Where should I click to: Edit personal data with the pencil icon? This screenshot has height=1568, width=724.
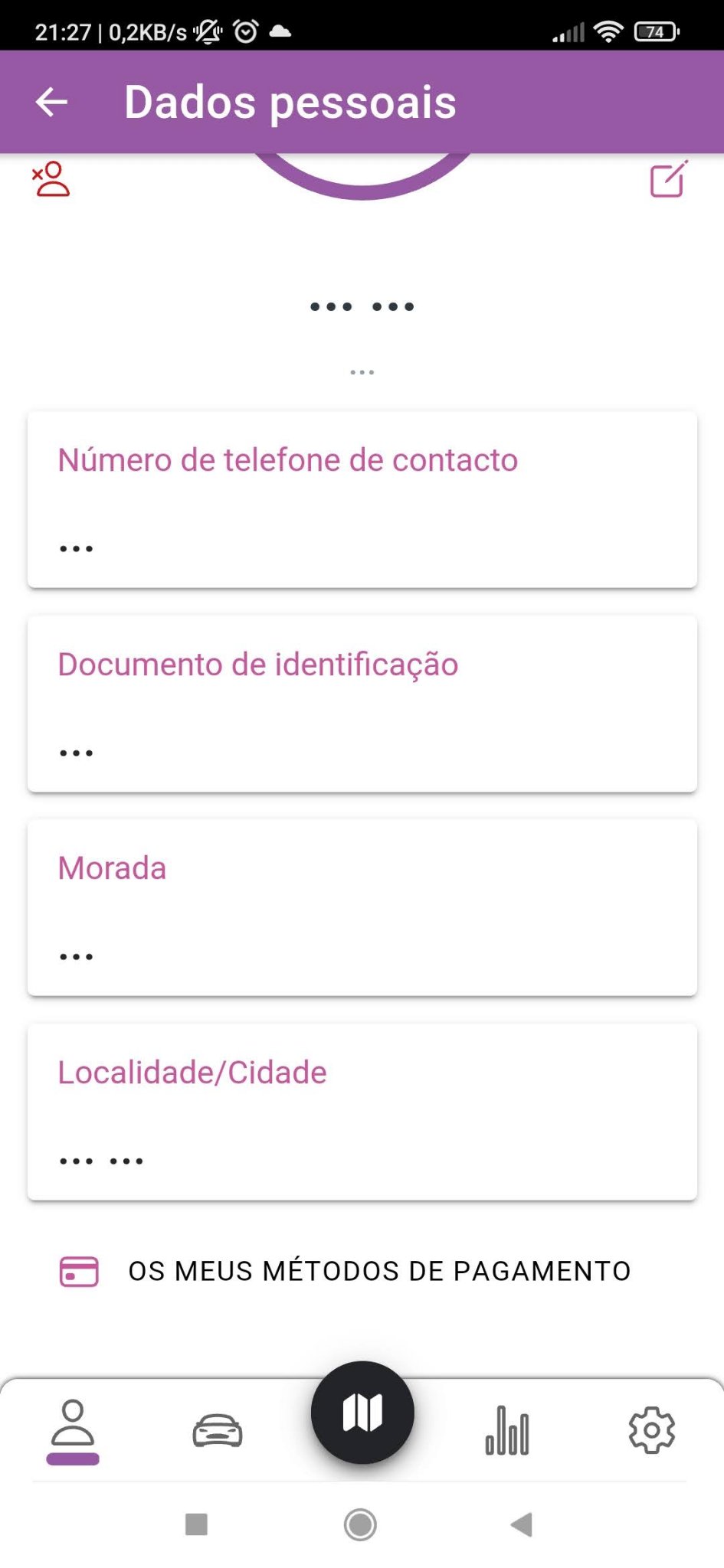tap(669, 179)
